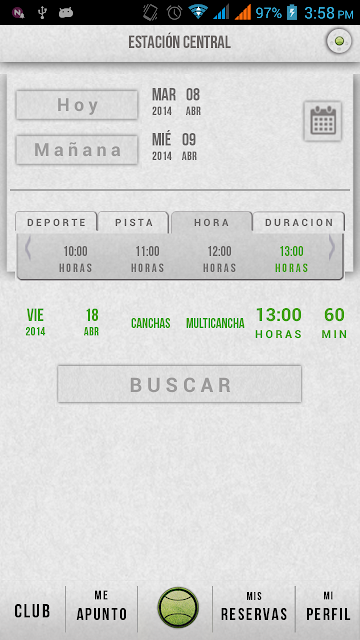Tap the tennis ball center button
The image size is (360, 640).
[178, 607]
